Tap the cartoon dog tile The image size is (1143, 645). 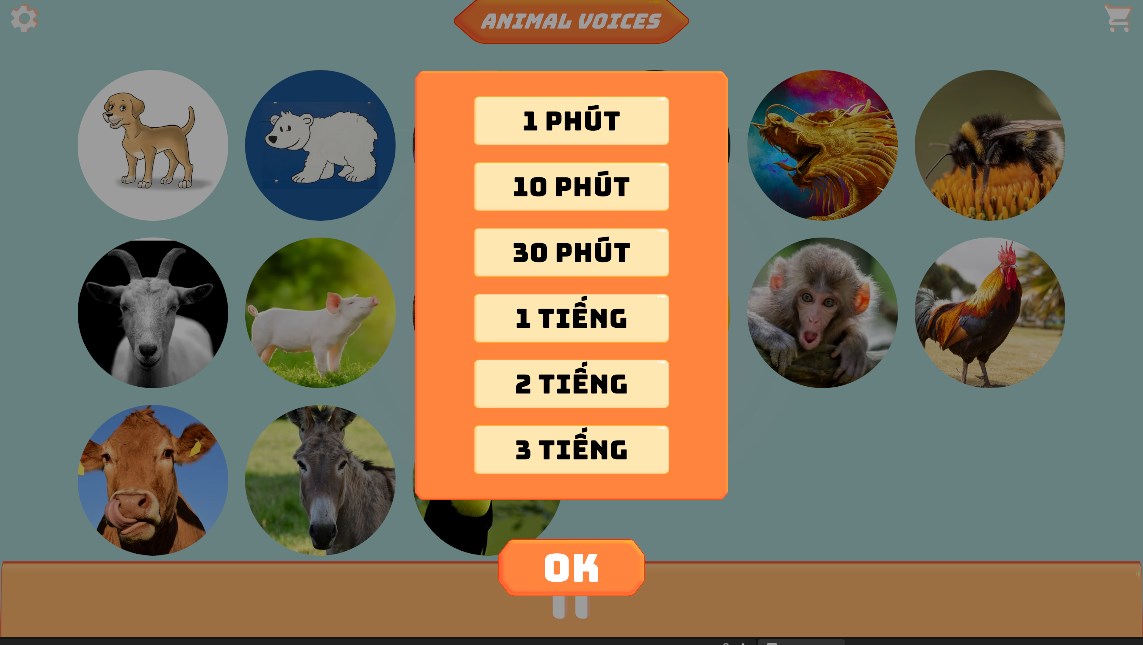(x=153, y=145)
